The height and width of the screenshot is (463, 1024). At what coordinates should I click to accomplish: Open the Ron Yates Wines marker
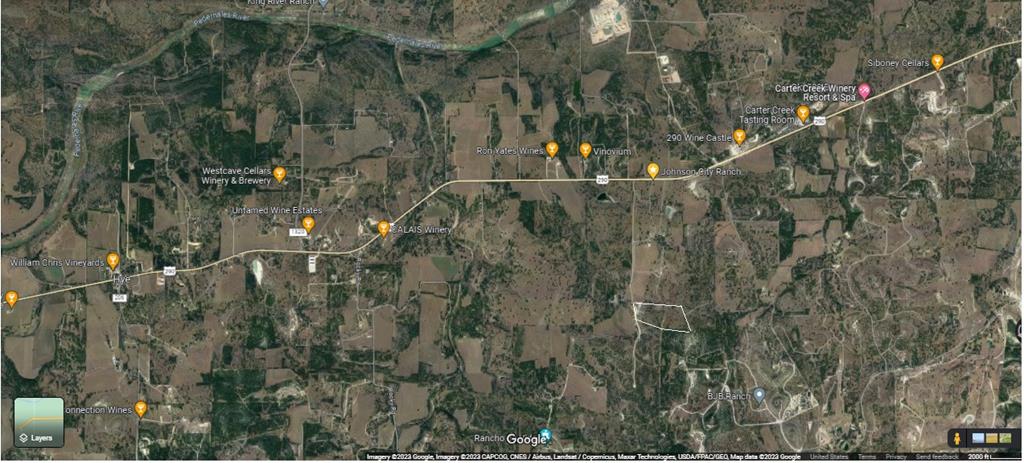[x=552, y=149]
